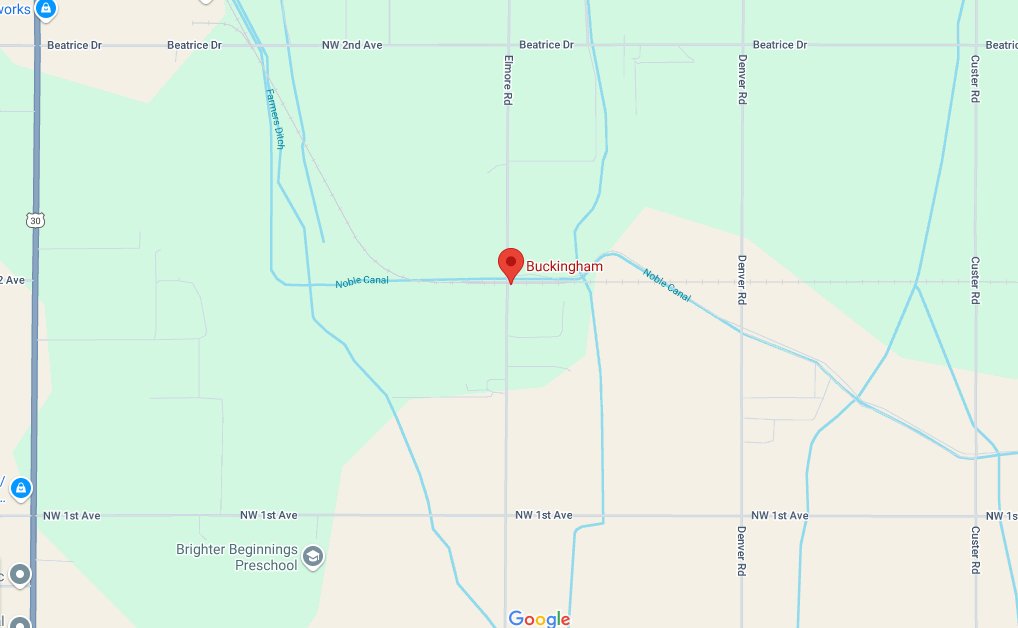Select the blue storage marker above NW 1st Ave

[x=20, y=488]
